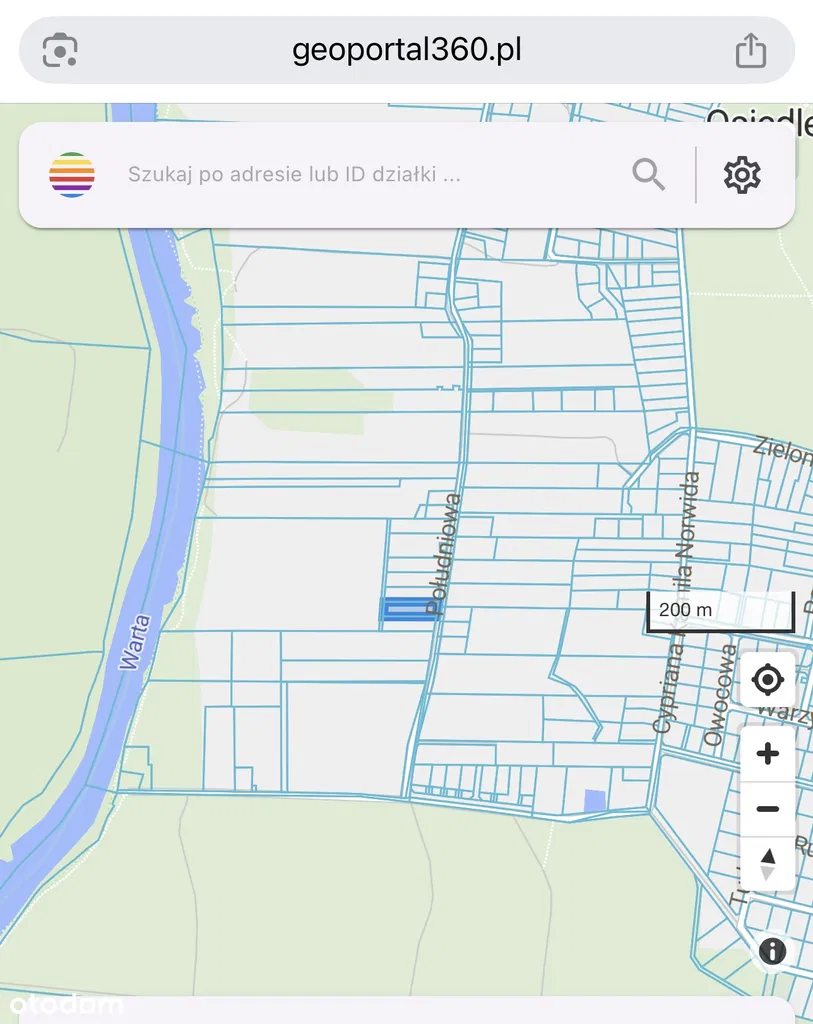
Task: Open the camera scan icon in address bar
Action: click(x=60, y=50)
